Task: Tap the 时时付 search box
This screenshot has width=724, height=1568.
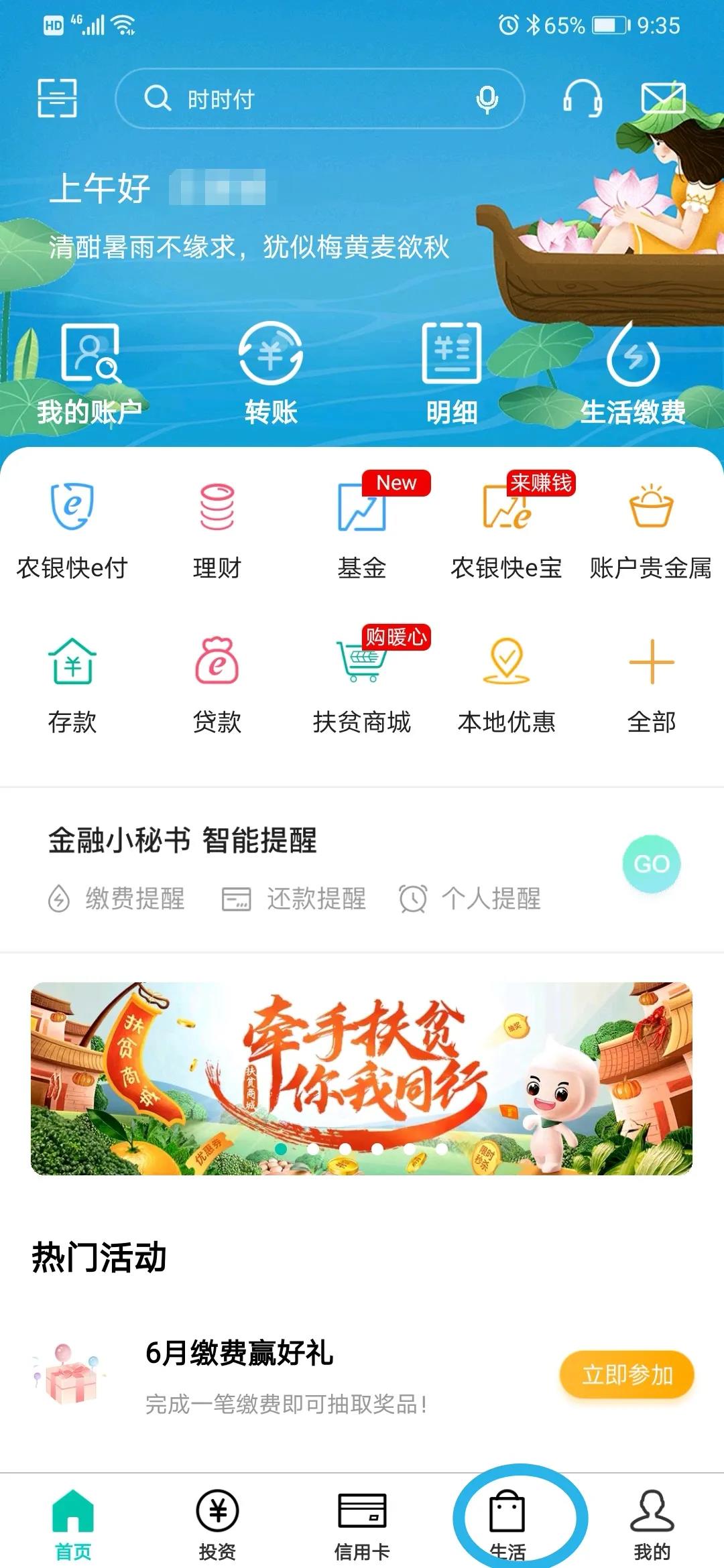Action: click(302, 99)
